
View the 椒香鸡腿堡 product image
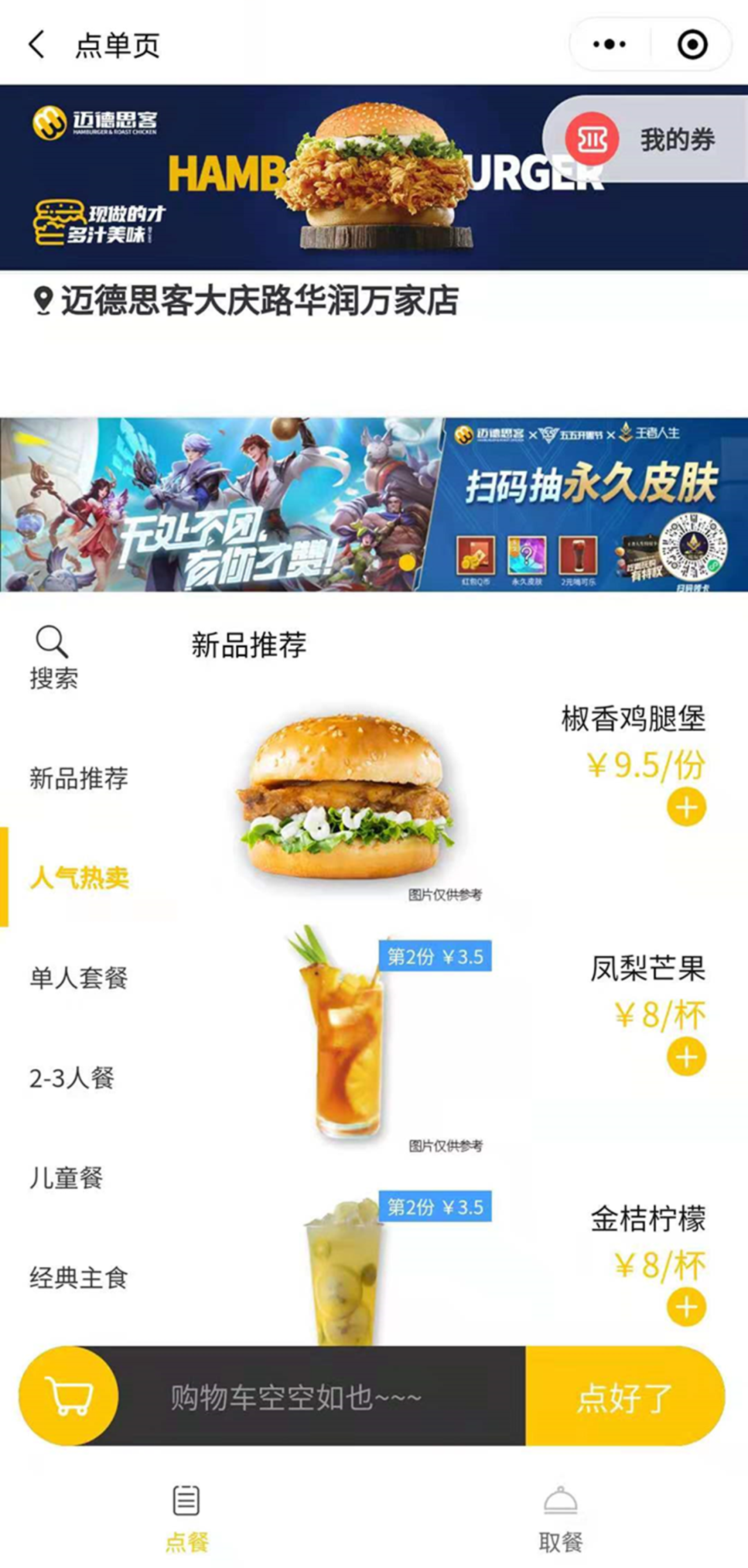(345, 797)
